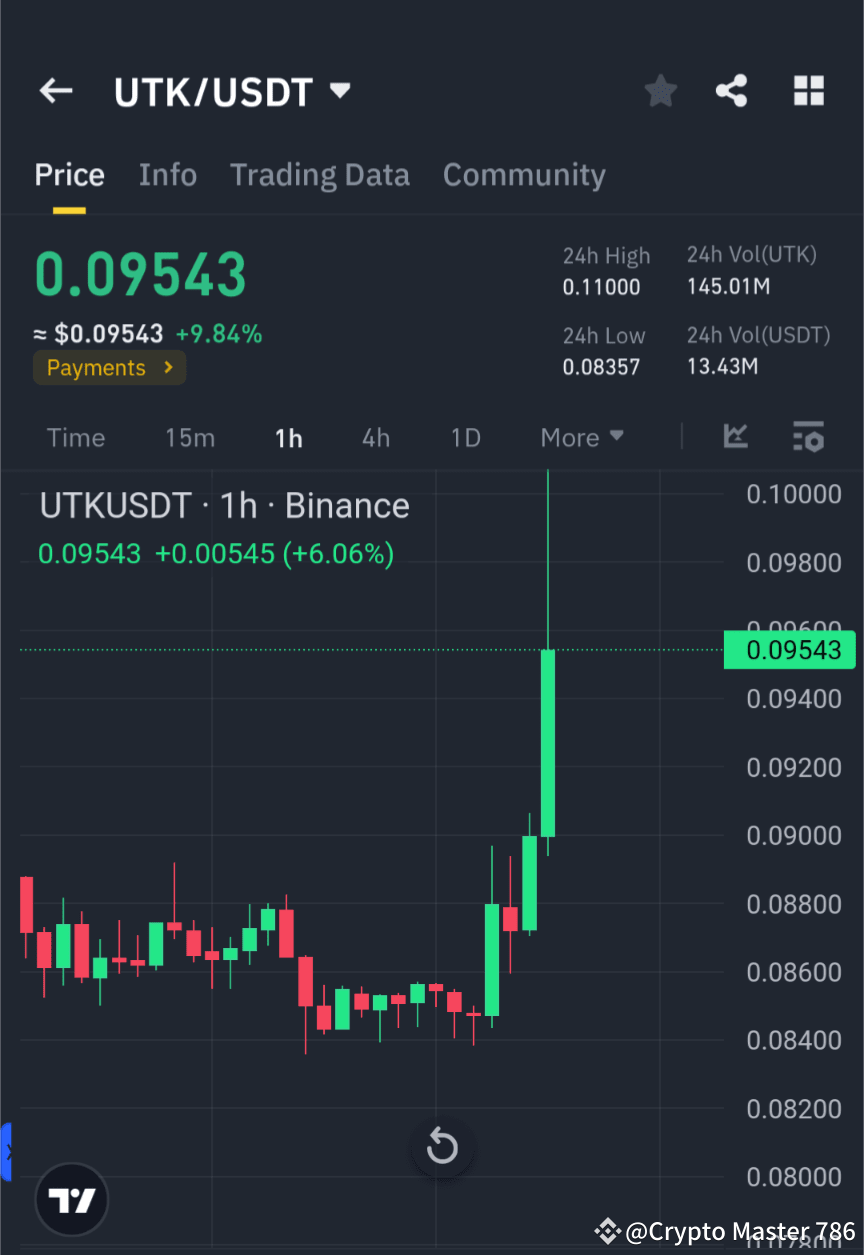
Task: Tap the refresh icon on the chart
Action: point(442,1147)
